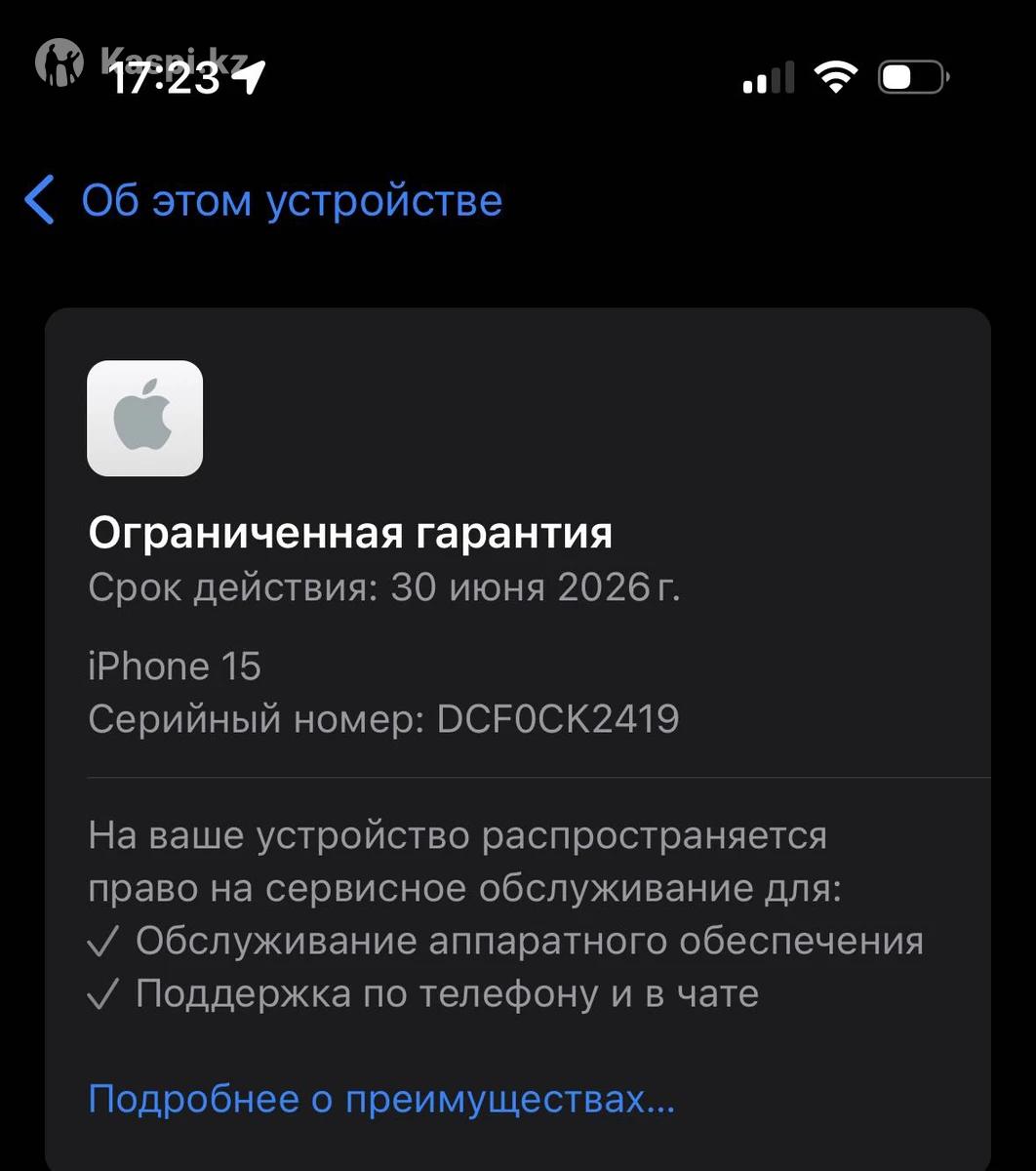
Task: Open the Подробнее о преимуществах link
Action: point(381,1099)
